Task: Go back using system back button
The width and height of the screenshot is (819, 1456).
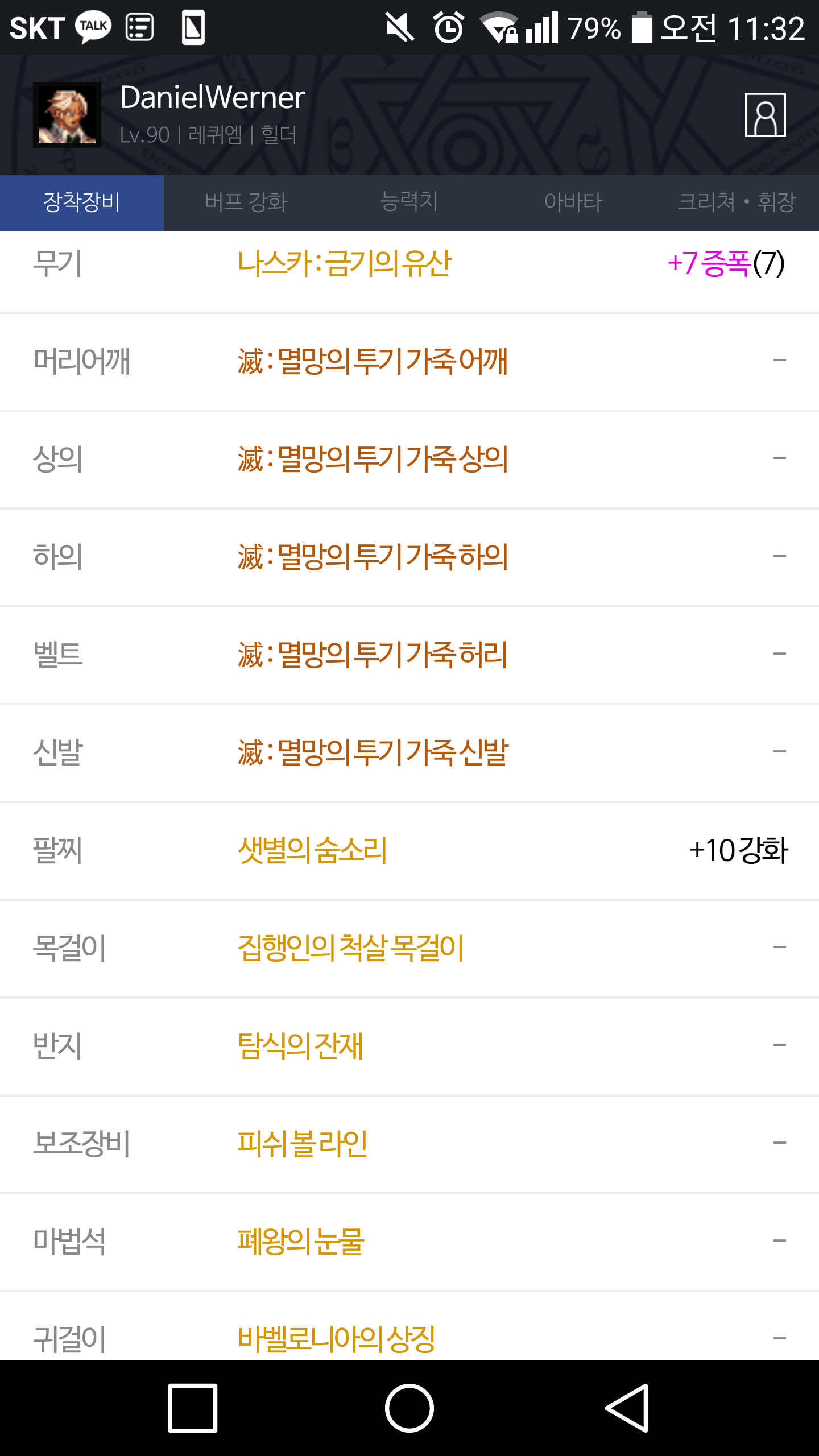Action: pyautogui.click(x=627, y=1408)
